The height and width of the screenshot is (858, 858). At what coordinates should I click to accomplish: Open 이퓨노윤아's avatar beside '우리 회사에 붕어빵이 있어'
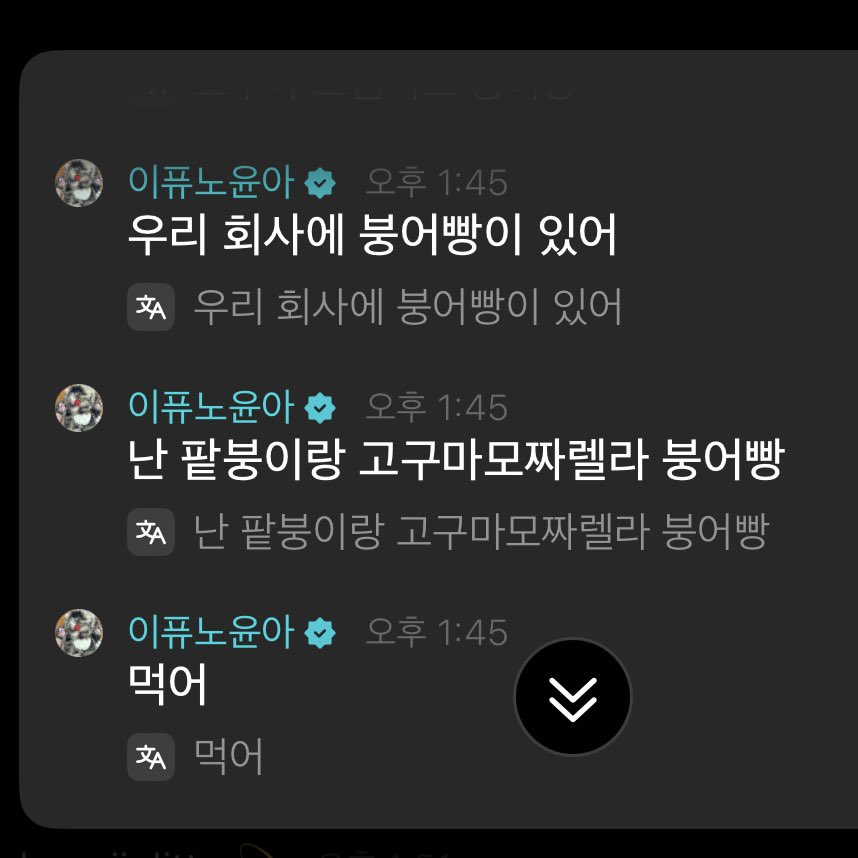(79, 183)
